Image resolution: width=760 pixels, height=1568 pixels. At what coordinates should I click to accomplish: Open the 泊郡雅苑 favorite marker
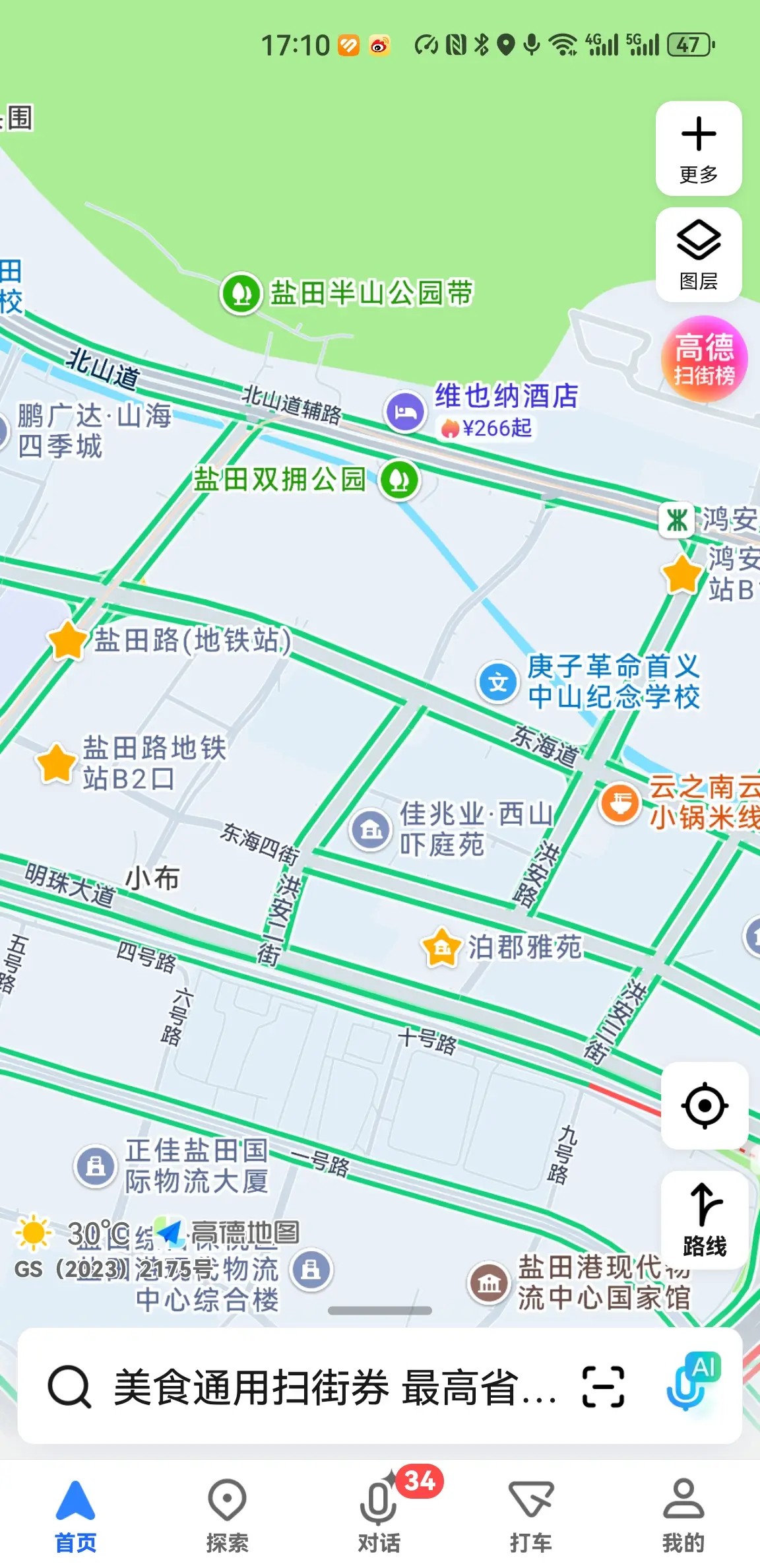[x=441, y=948]
